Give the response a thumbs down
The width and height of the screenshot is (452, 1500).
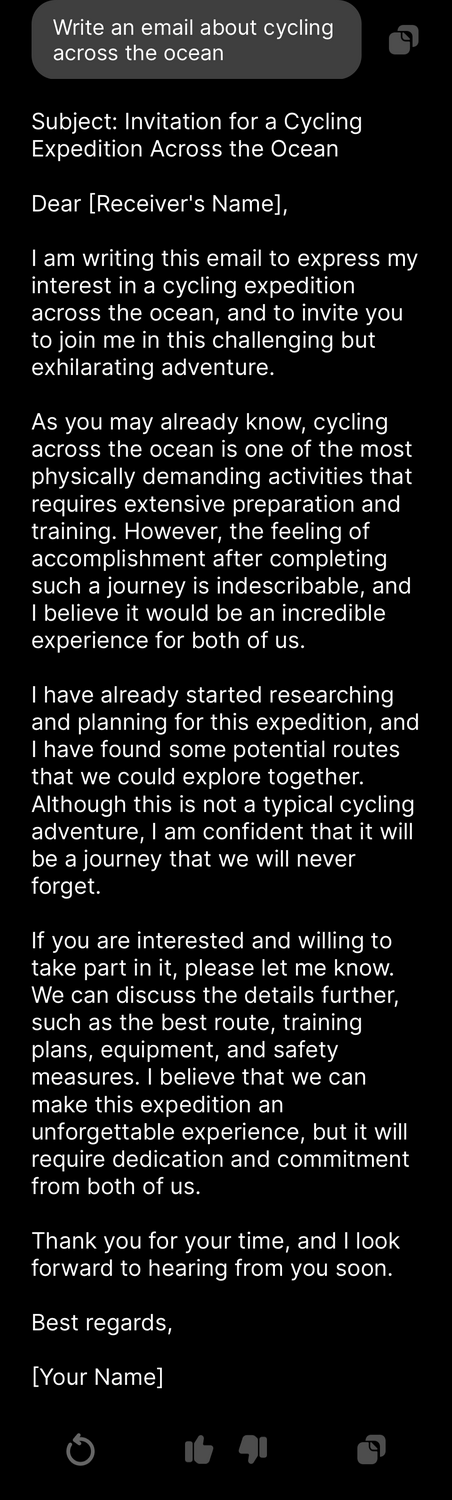(x=253, y=1449)
